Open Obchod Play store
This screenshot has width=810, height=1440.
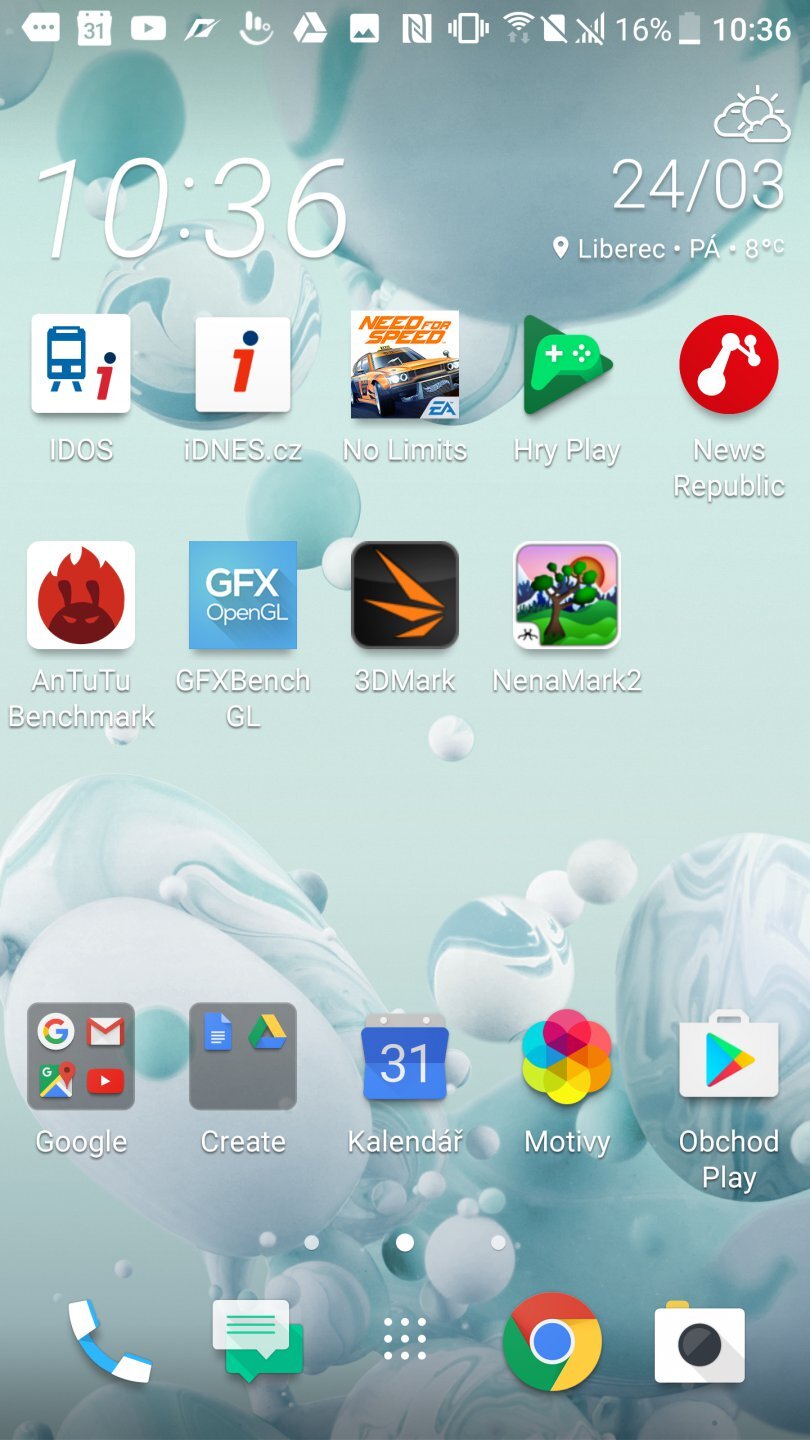729,1057
